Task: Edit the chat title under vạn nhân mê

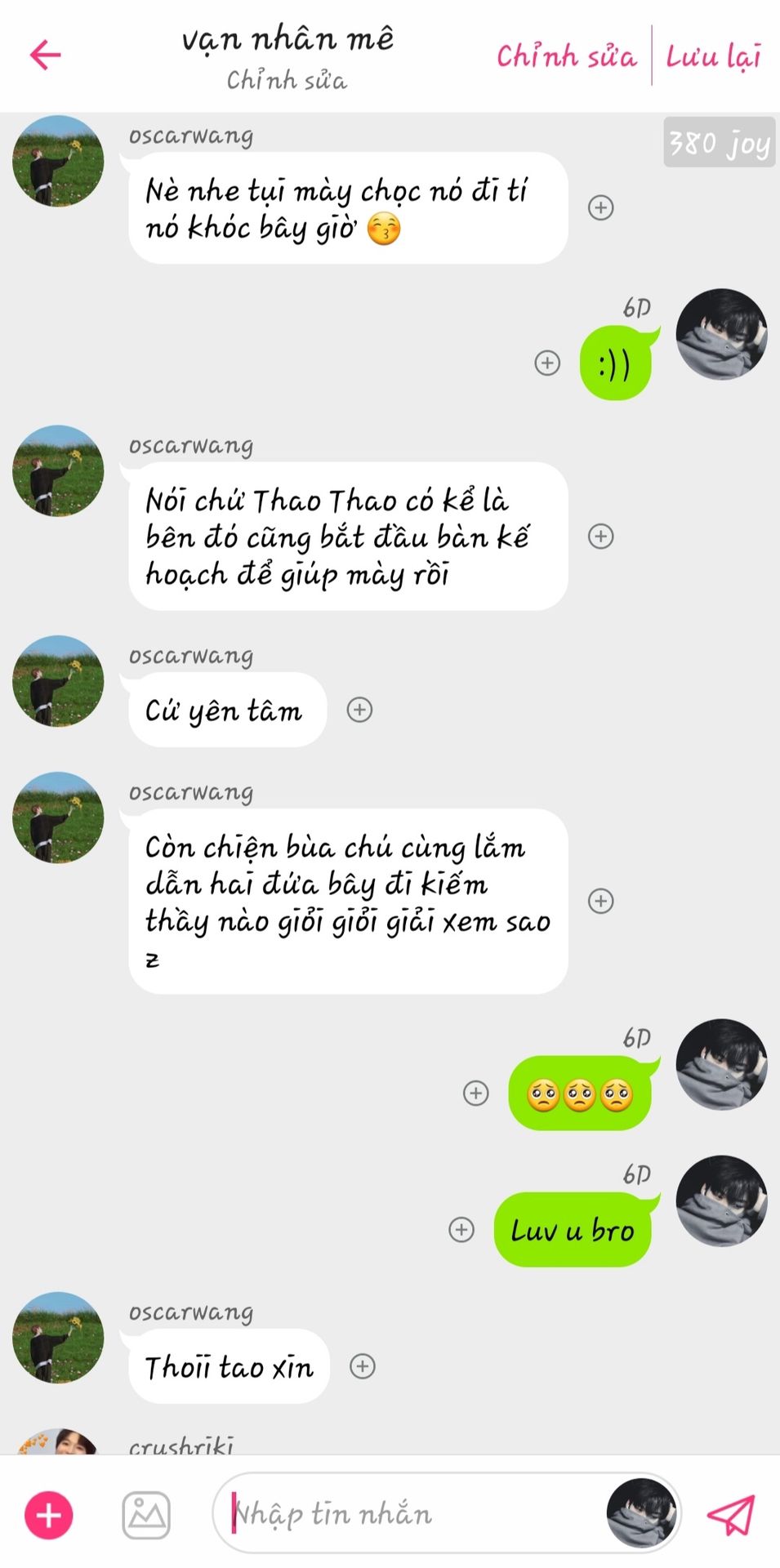Action: pyautogui.click(x=287, y=80)
